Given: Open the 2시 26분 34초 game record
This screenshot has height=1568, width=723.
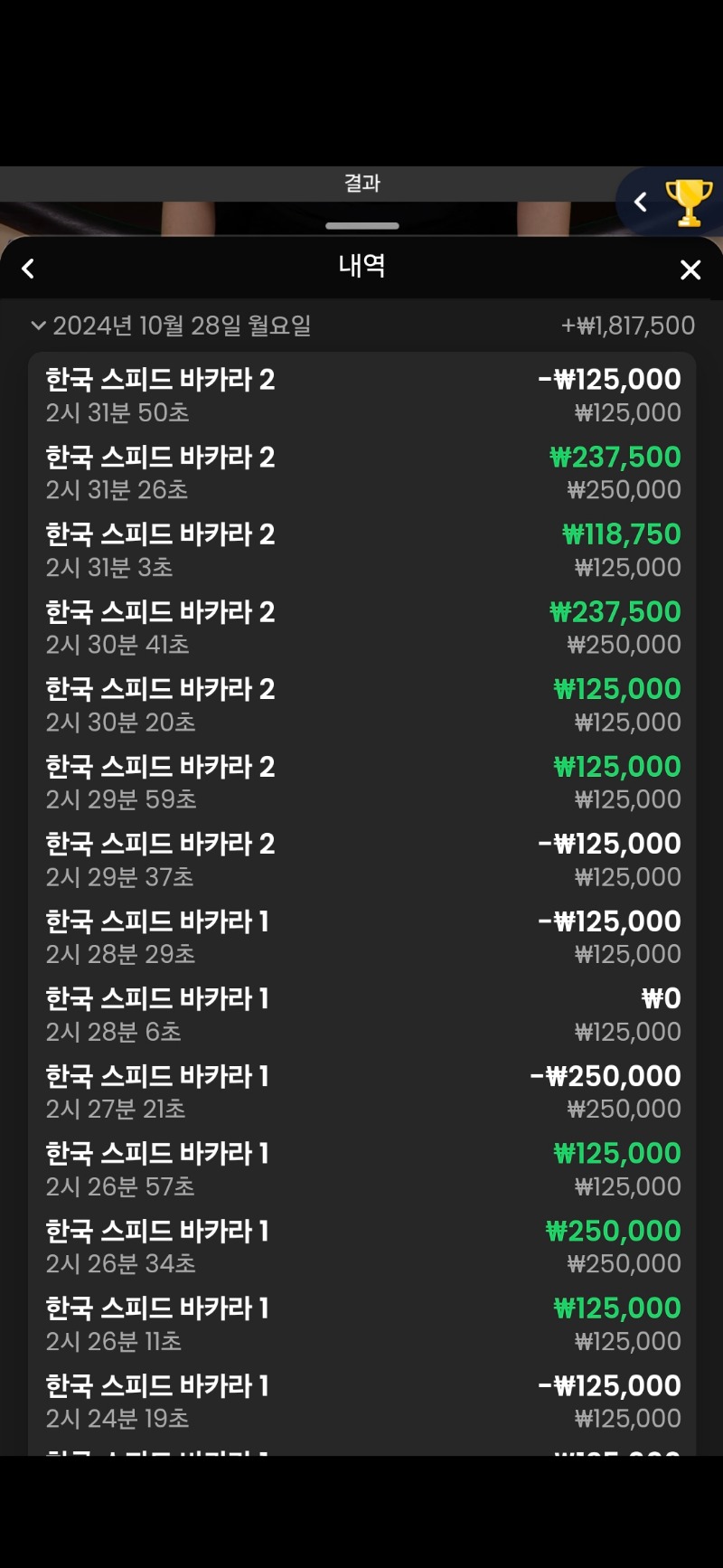Looking at the screenshot, I should click(x=361, y=1246).
